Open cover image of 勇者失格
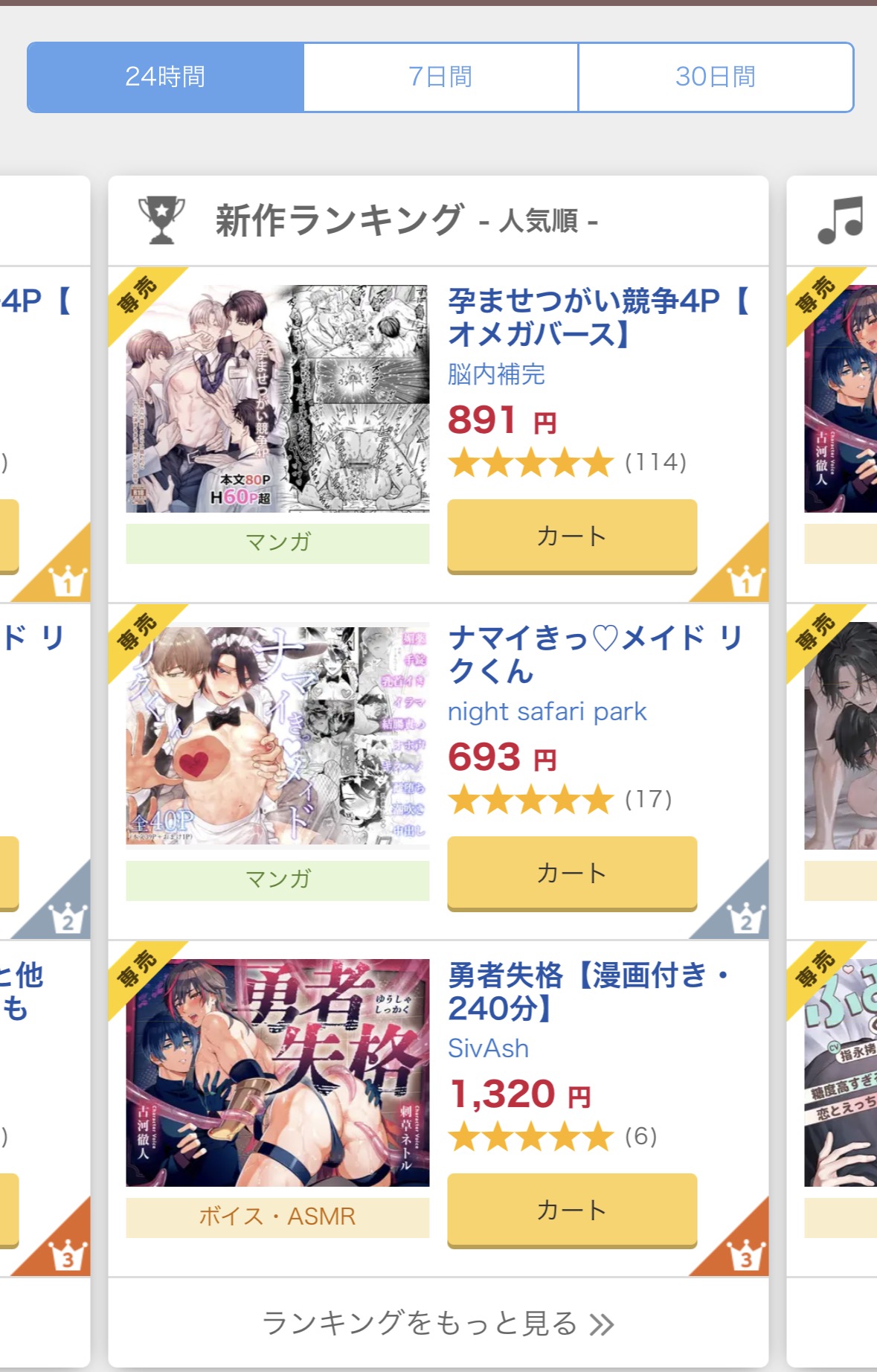 pyautogui.click(x=277, y=1072)
